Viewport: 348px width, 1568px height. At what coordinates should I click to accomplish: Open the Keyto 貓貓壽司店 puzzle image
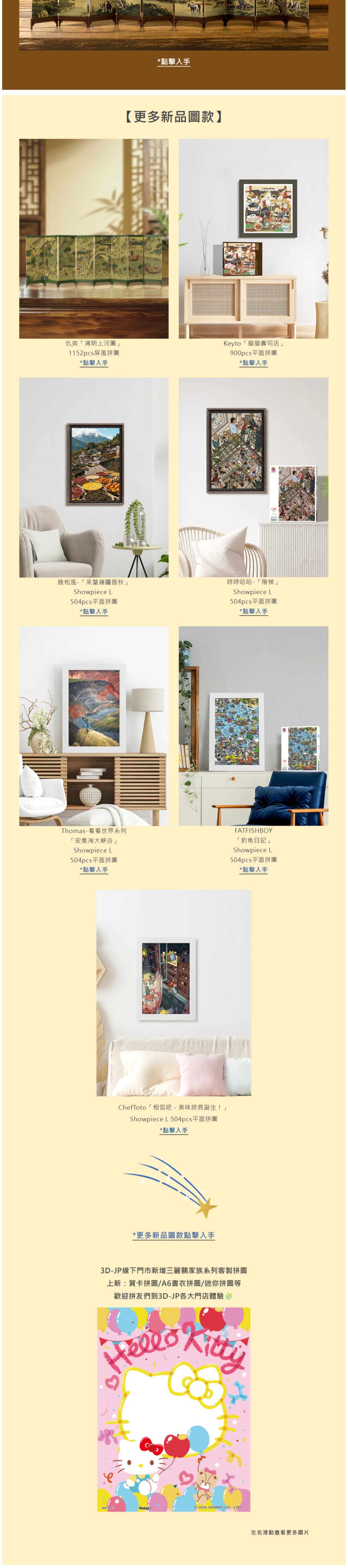(x=253, y=239)
